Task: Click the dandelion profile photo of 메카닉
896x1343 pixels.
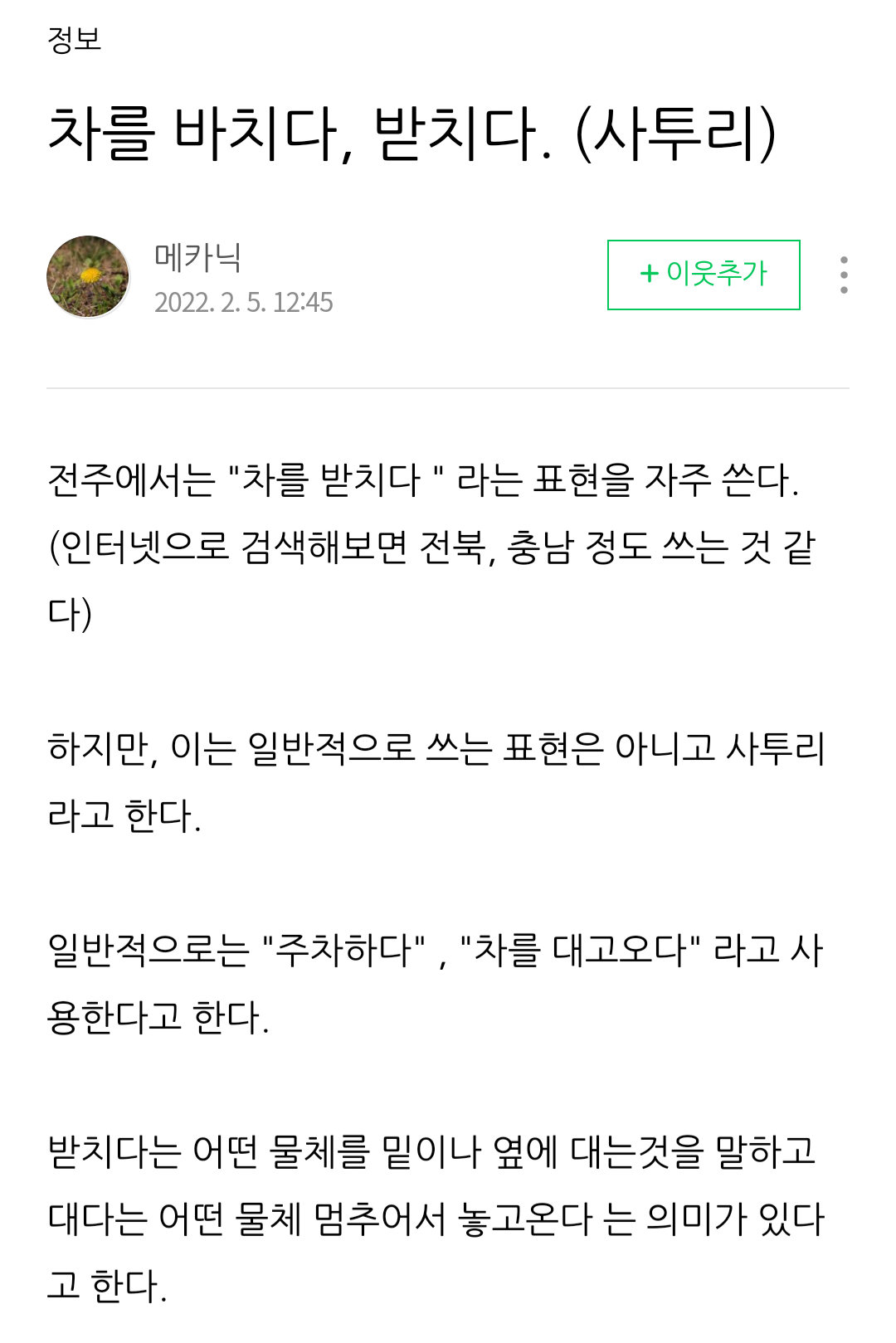Action: click(x=88, y=276)
